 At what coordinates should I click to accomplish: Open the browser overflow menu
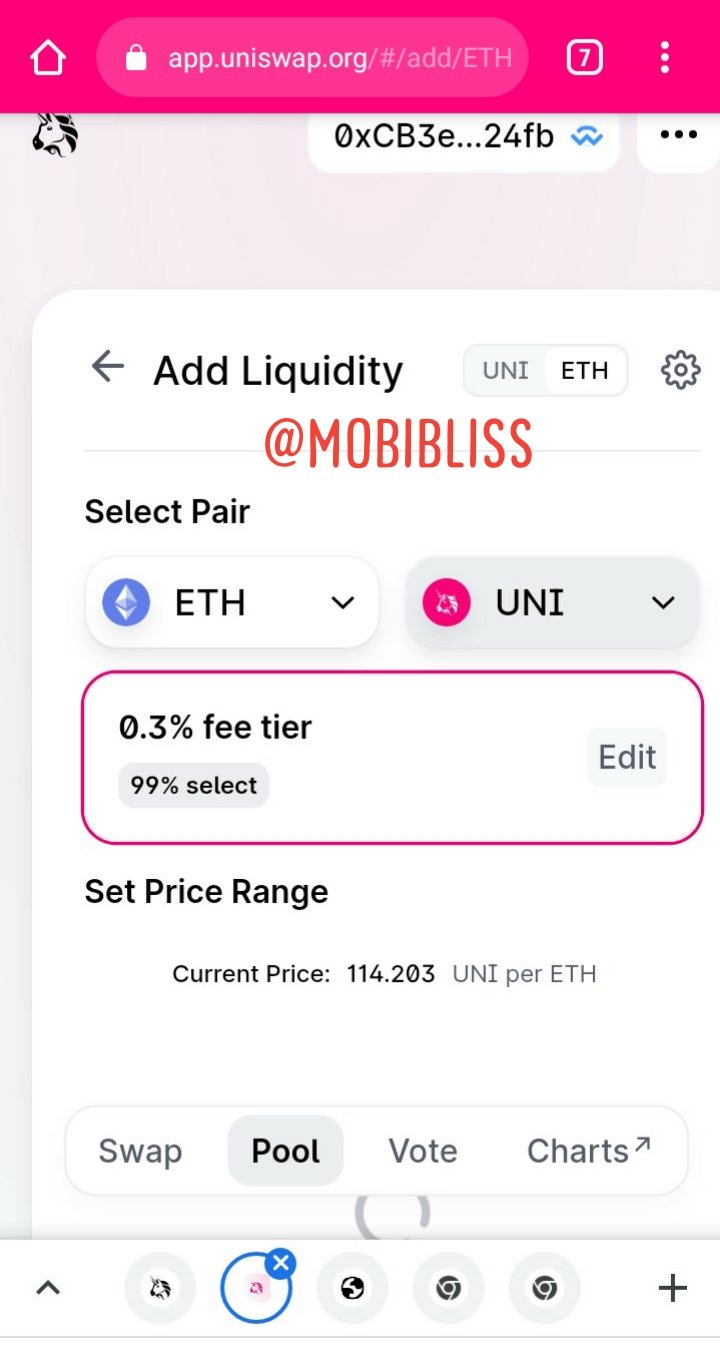[665, 58]
